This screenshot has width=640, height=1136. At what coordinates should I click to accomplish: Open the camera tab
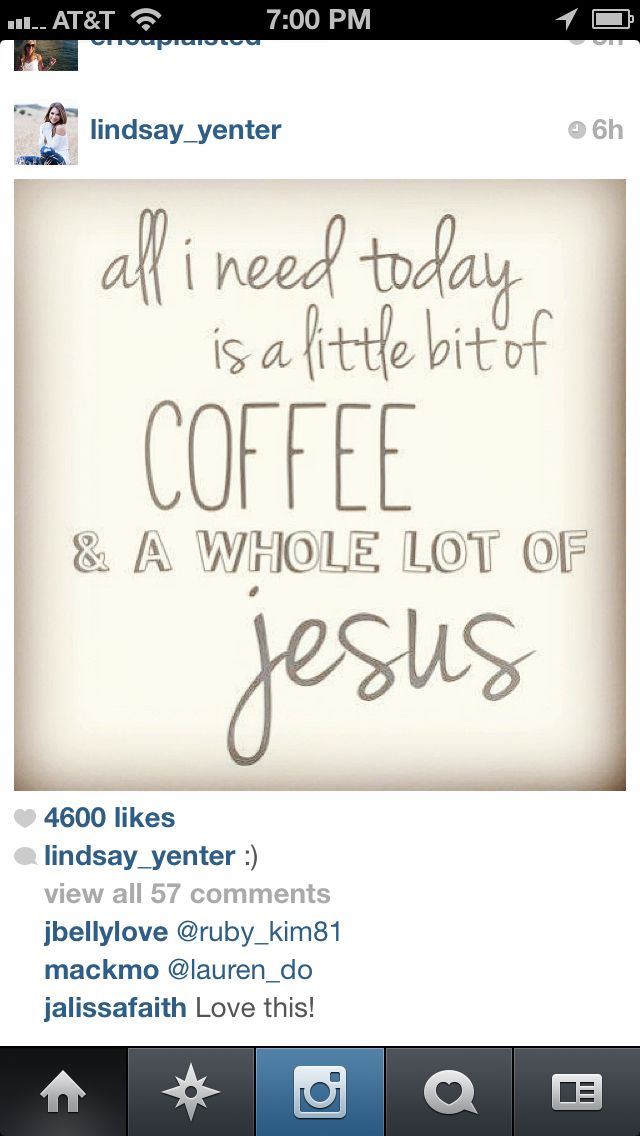pos(320,1092)
